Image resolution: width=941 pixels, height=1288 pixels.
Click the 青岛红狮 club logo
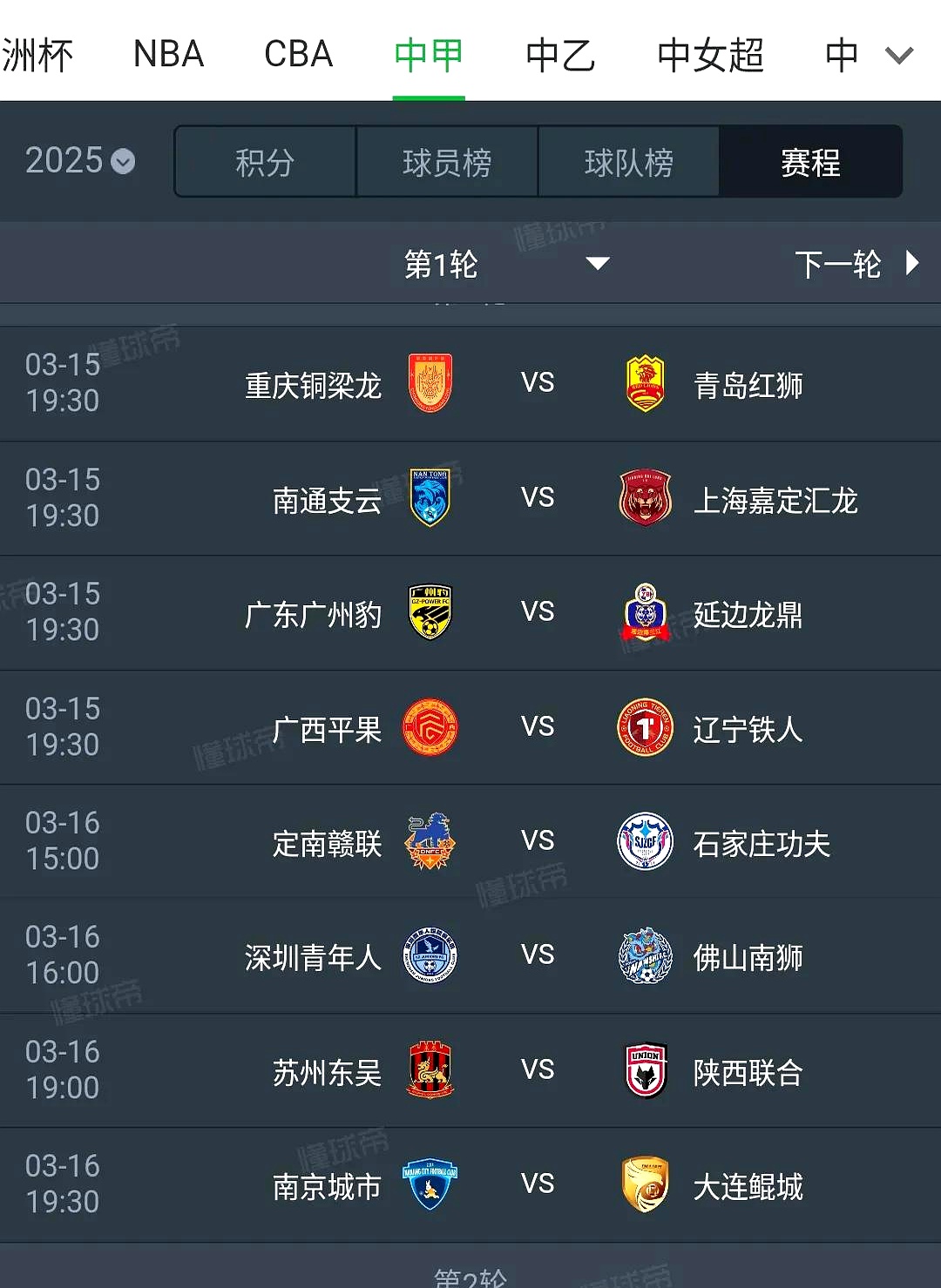point(645,383)
